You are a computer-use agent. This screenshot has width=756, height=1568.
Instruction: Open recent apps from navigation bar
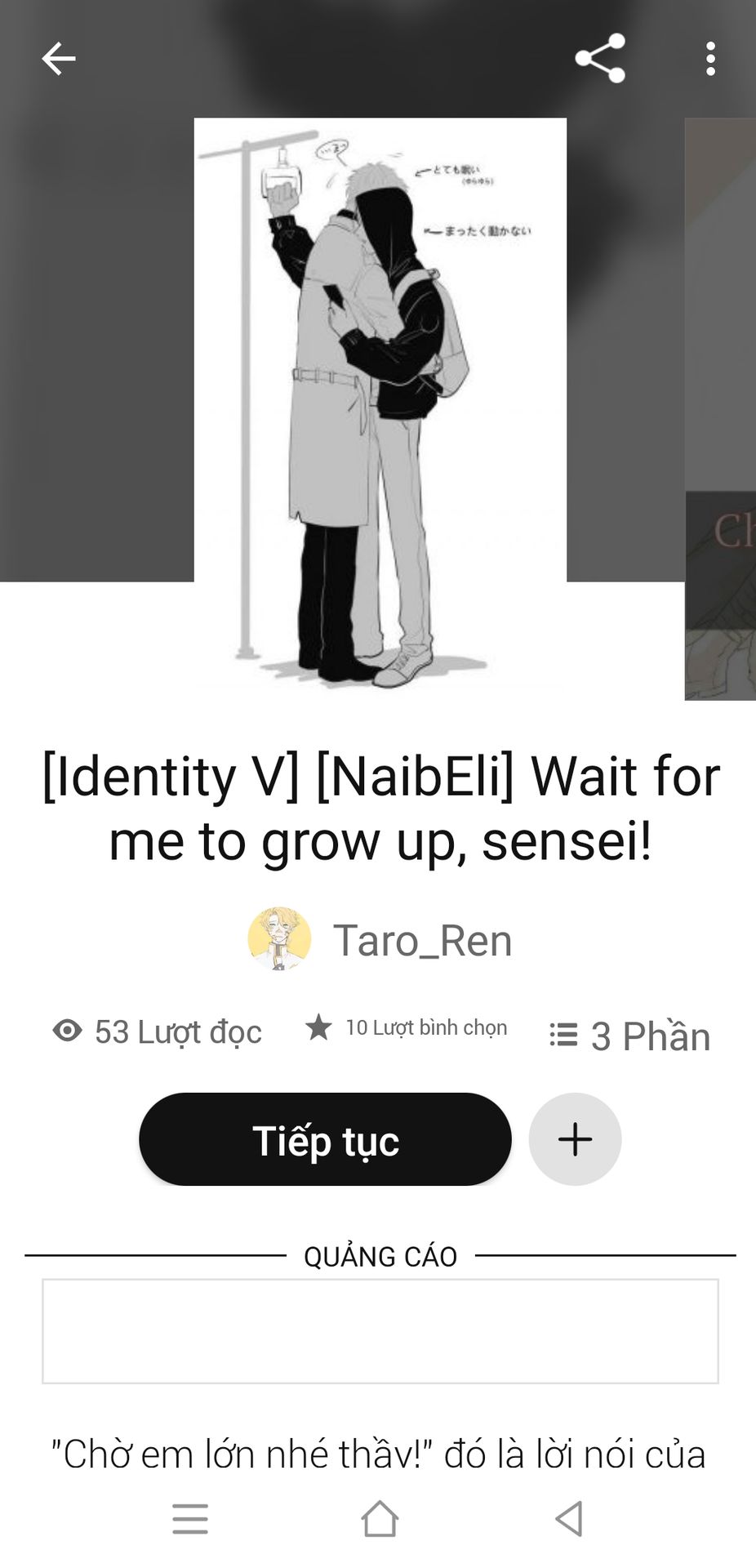pyautogui.click(x=190, y=1519)
